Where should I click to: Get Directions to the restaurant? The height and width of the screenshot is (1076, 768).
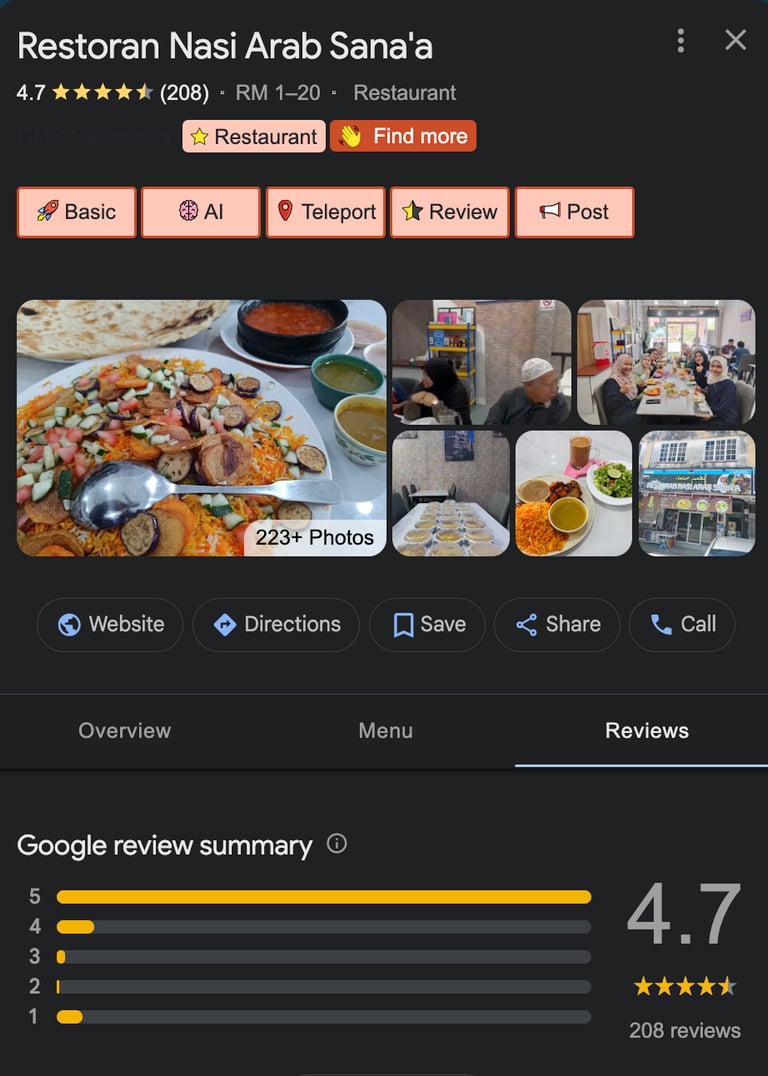point(276,624)
